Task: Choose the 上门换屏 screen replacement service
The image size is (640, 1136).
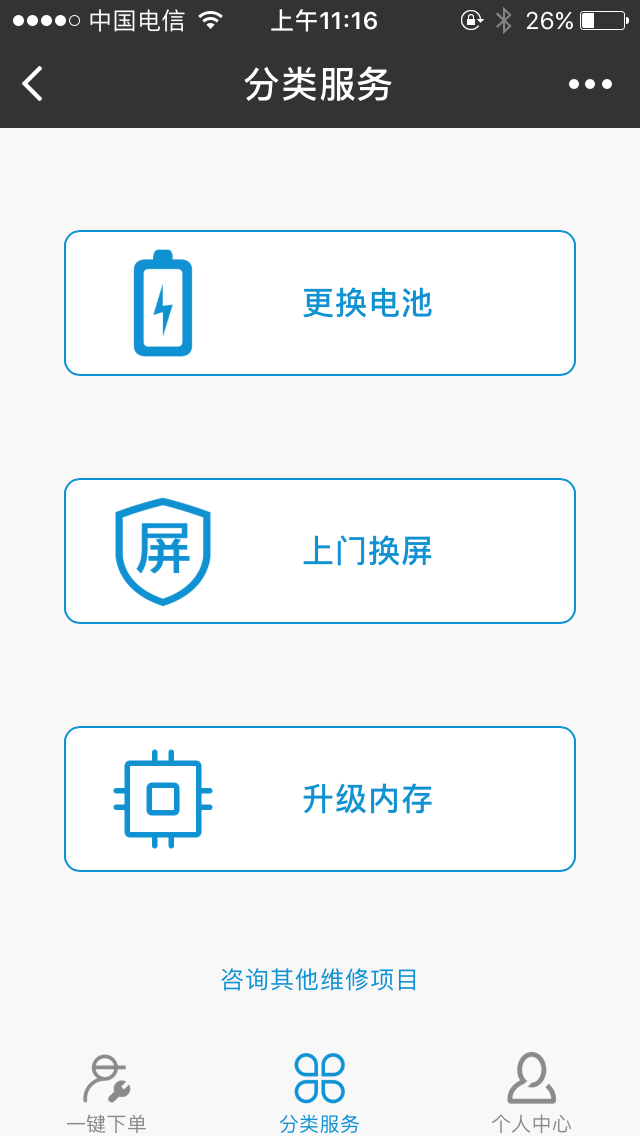Action: [x=320, y=551]
